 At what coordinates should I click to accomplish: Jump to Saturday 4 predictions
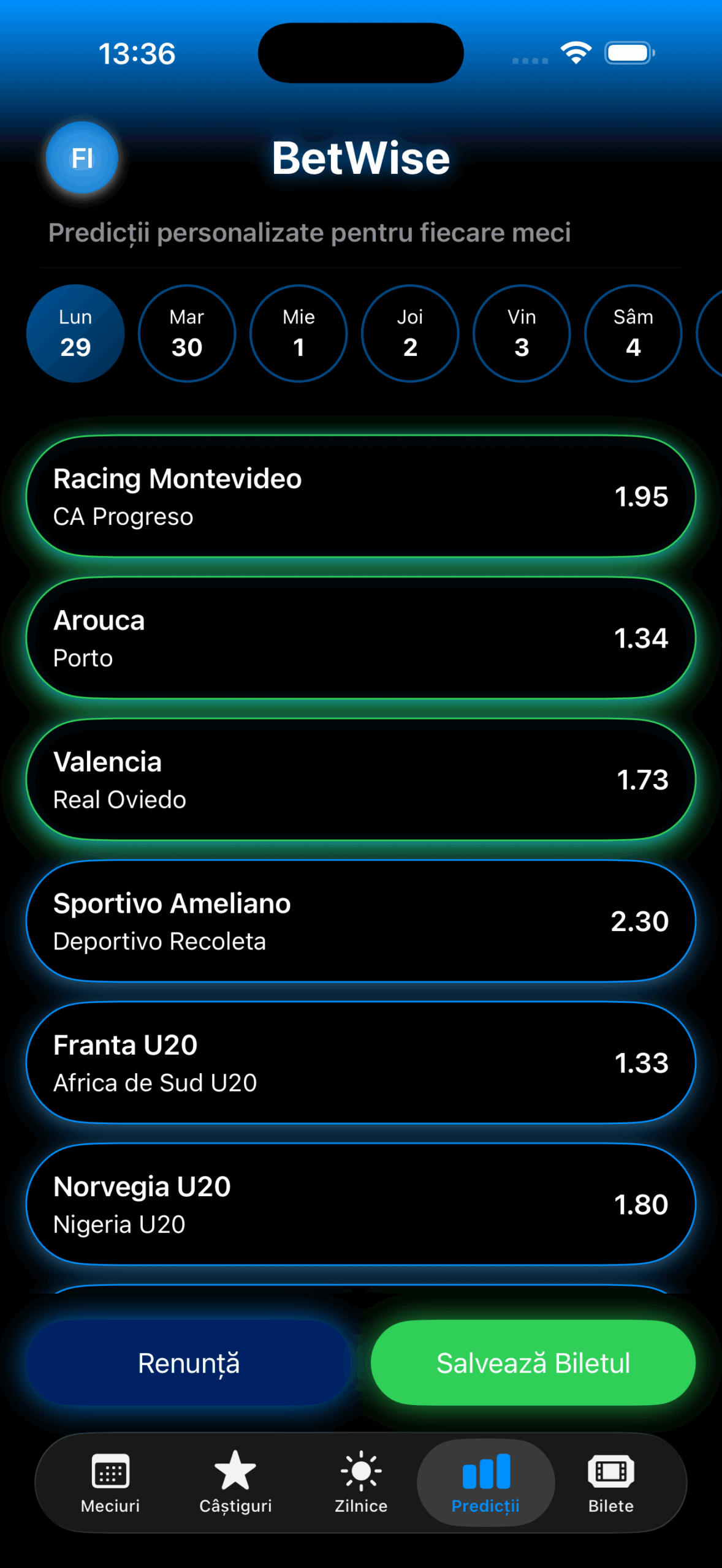click(633, 334)
